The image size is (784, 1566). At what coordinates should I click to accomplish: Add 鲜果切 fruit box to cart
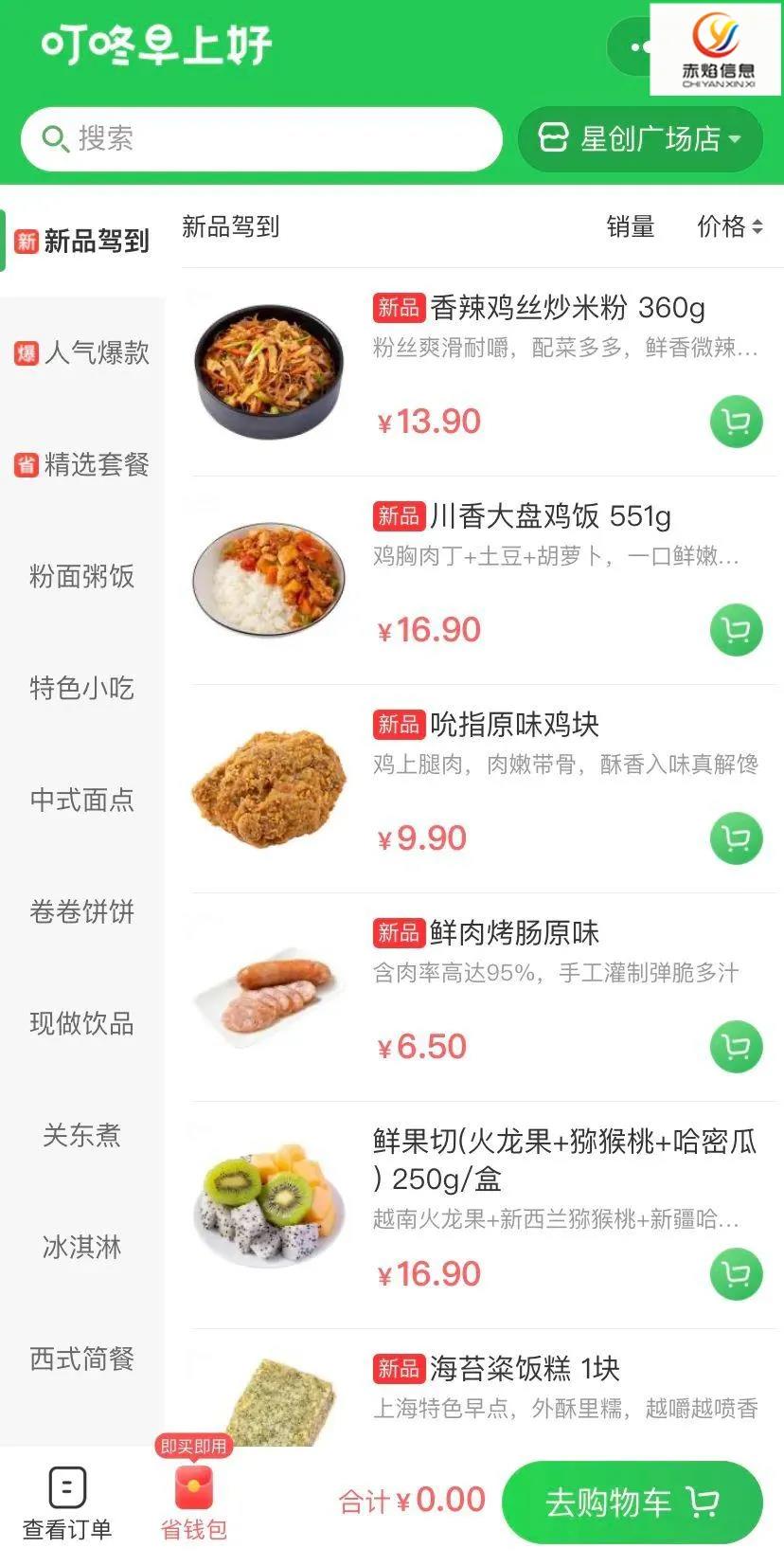point(736,1274)
